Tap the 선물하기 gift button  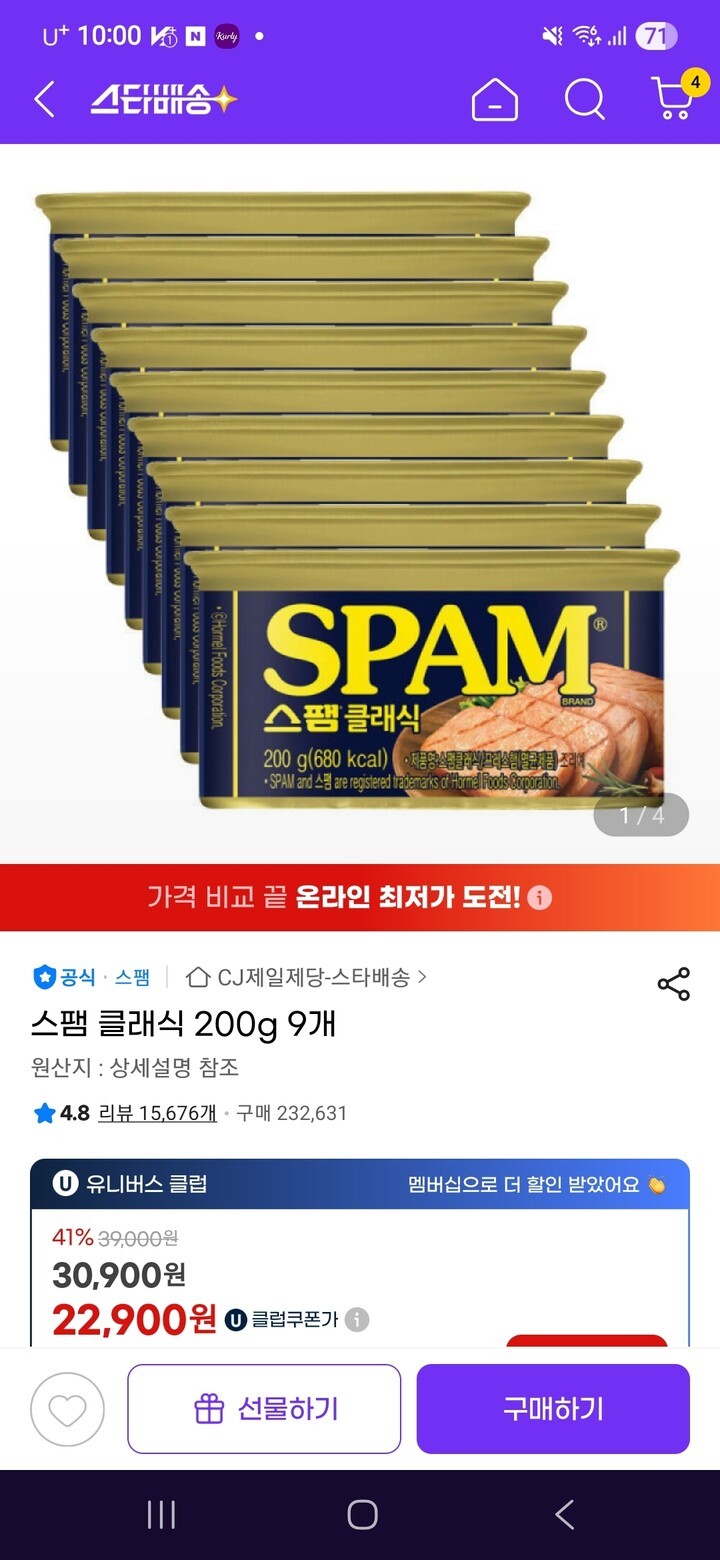click(x=264, y=1409)
